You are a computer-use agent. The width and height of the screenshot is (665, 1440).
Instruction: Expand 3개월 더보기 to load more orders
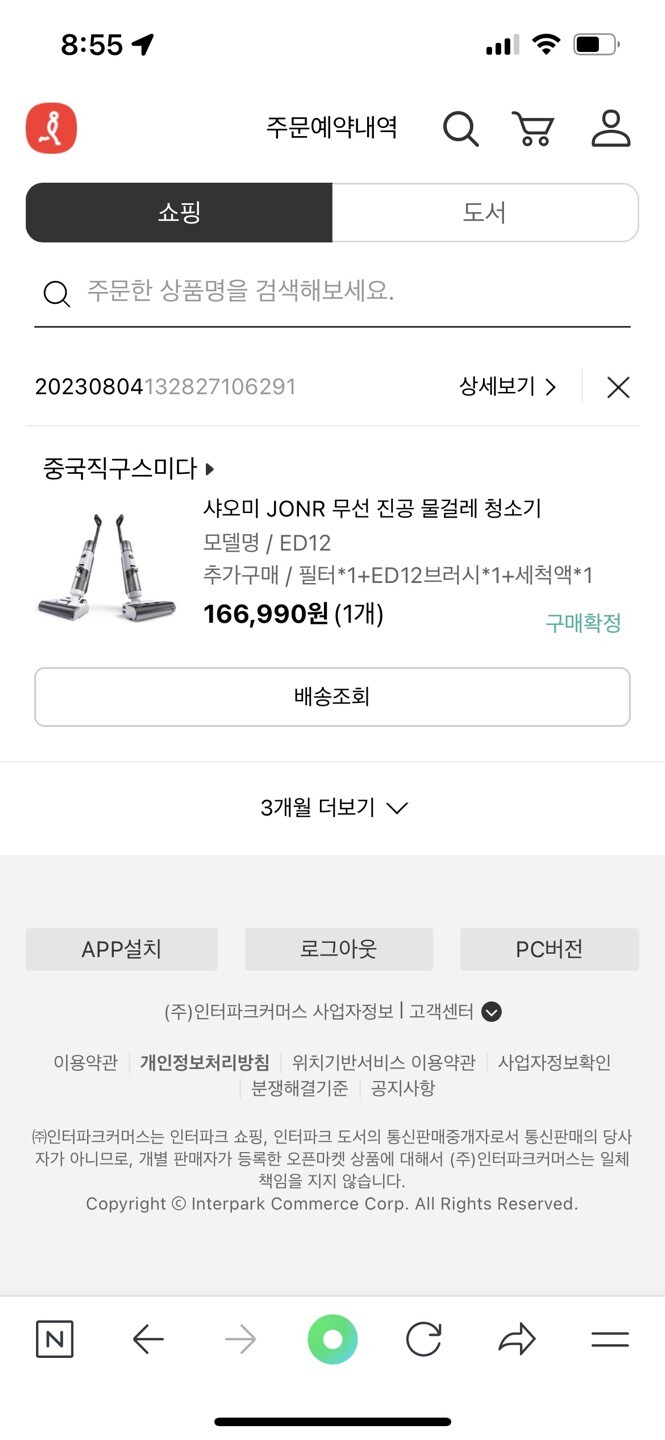pyautogui.click(x=333, y=808)
